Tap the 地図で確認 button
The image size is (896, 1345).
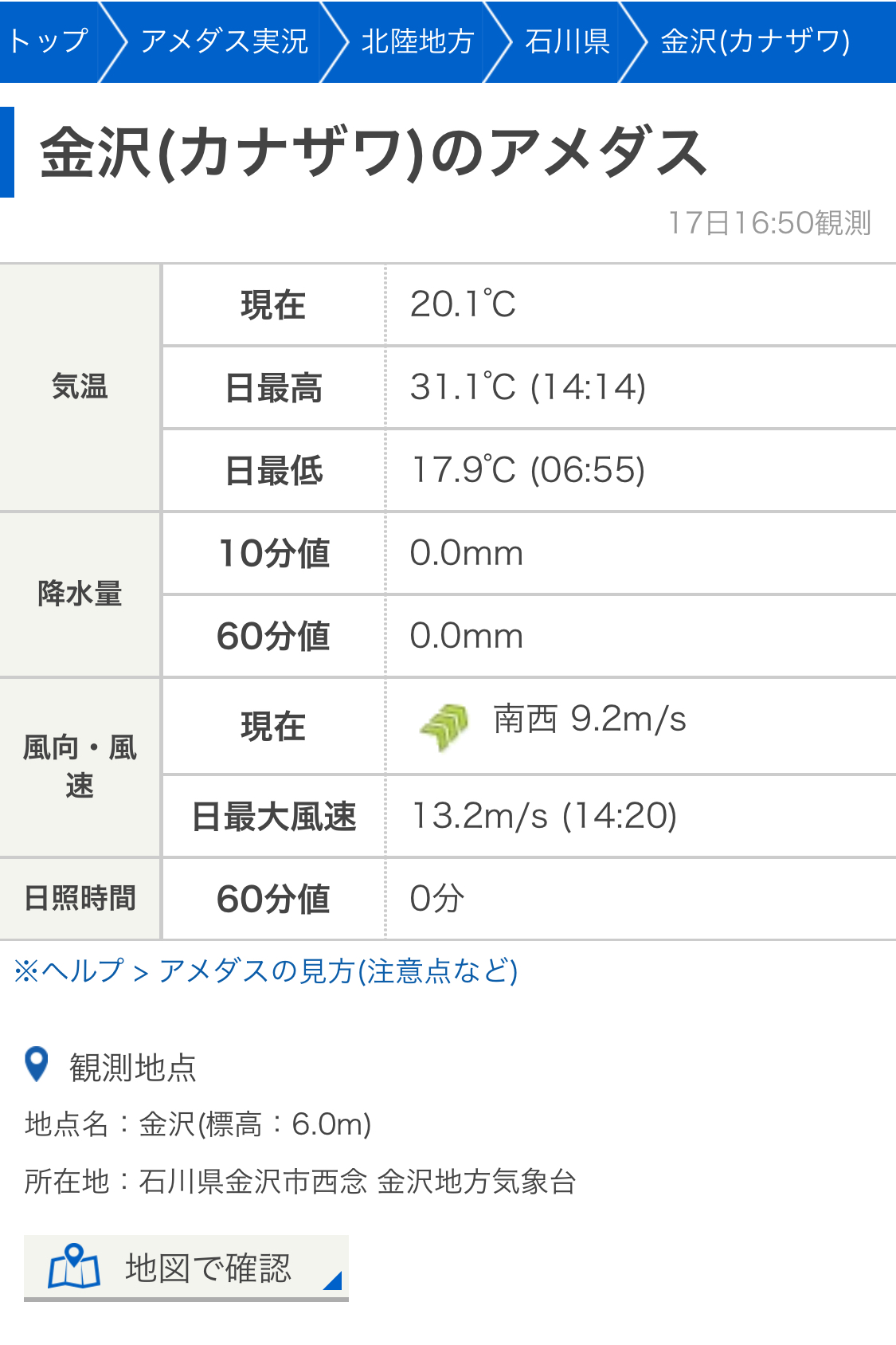click(x=186, y=1267)
